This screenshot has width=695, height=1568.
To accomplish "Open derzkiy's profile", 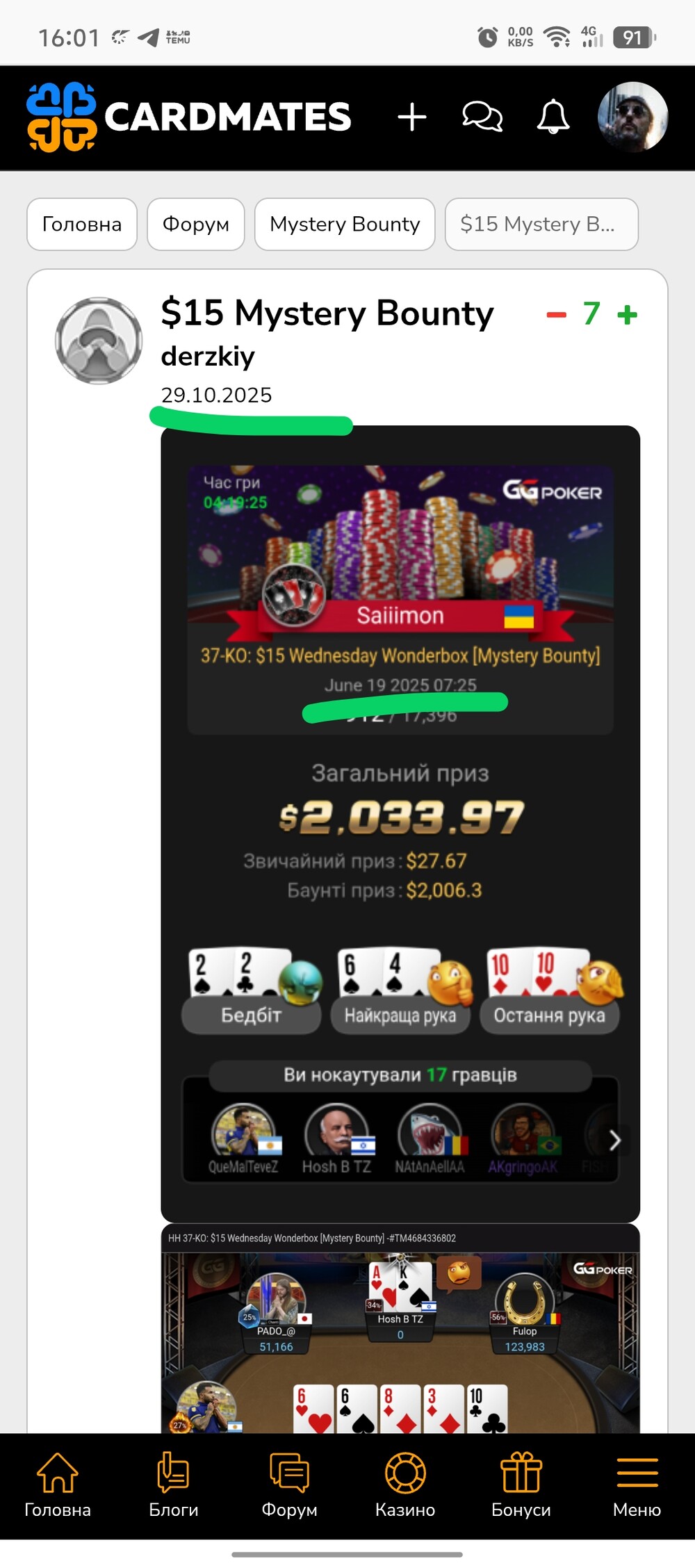I will [x=208, y=357].
